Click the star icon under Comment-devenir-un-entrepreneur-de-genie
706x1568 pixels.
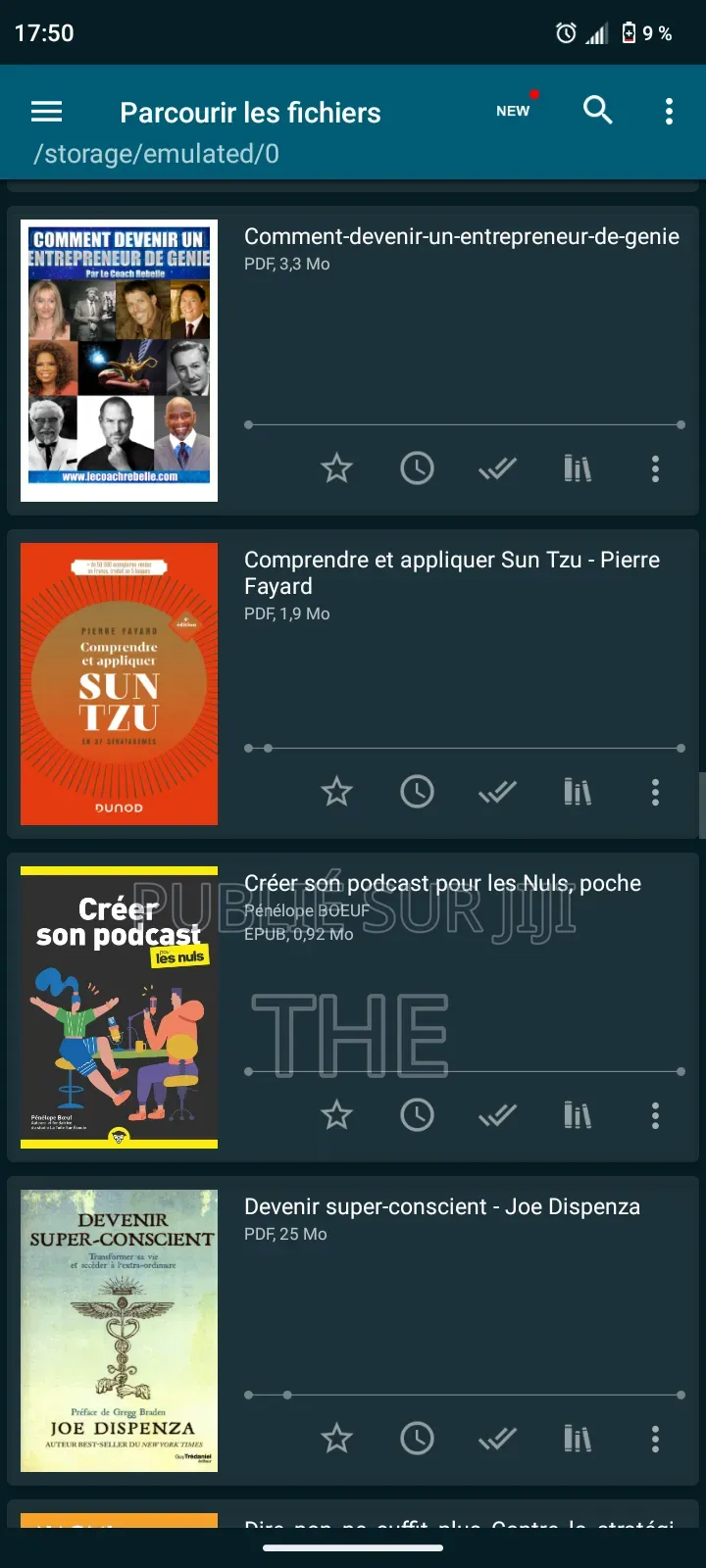tap(336, 468)
